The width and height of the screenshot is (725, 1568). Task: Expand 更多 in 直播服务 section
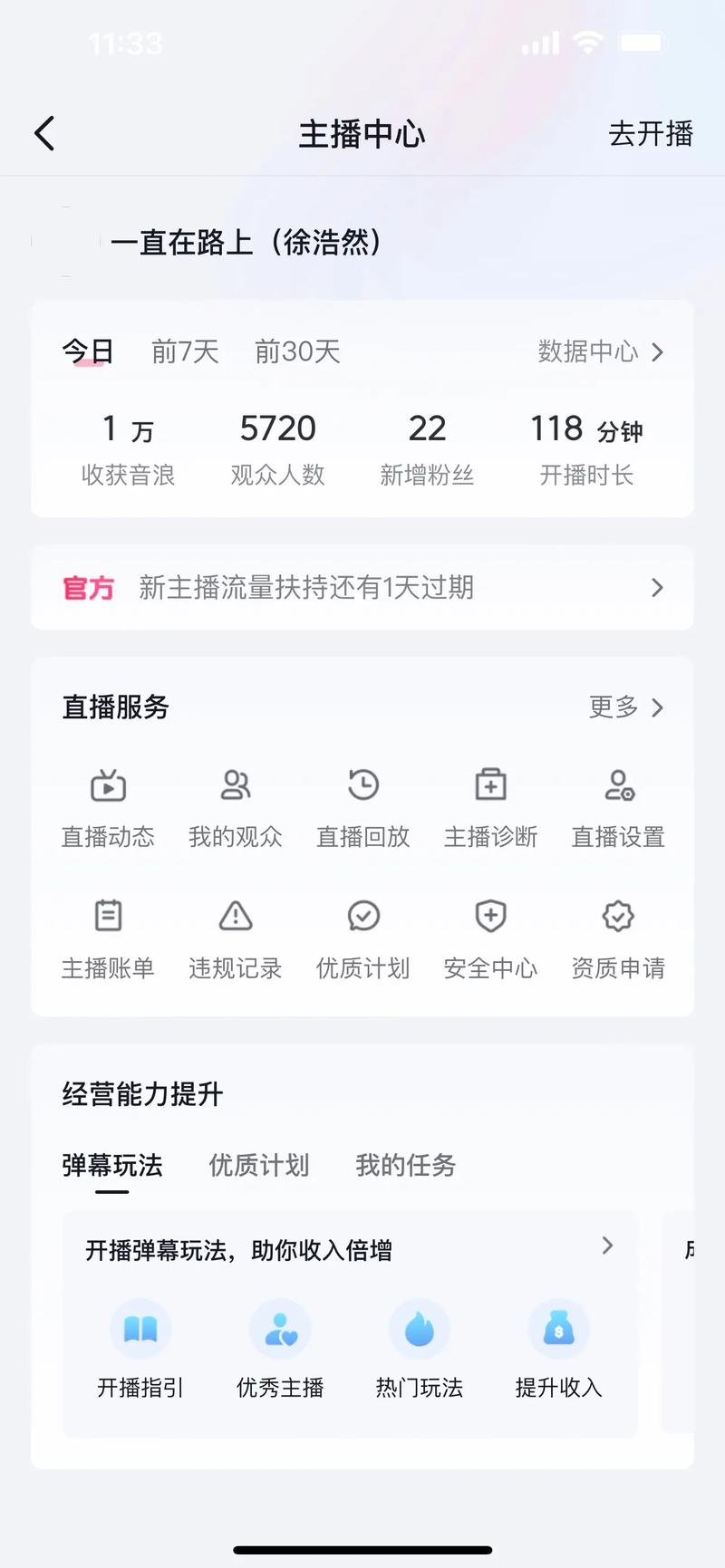pyautogui.click(x=627, y=708)
